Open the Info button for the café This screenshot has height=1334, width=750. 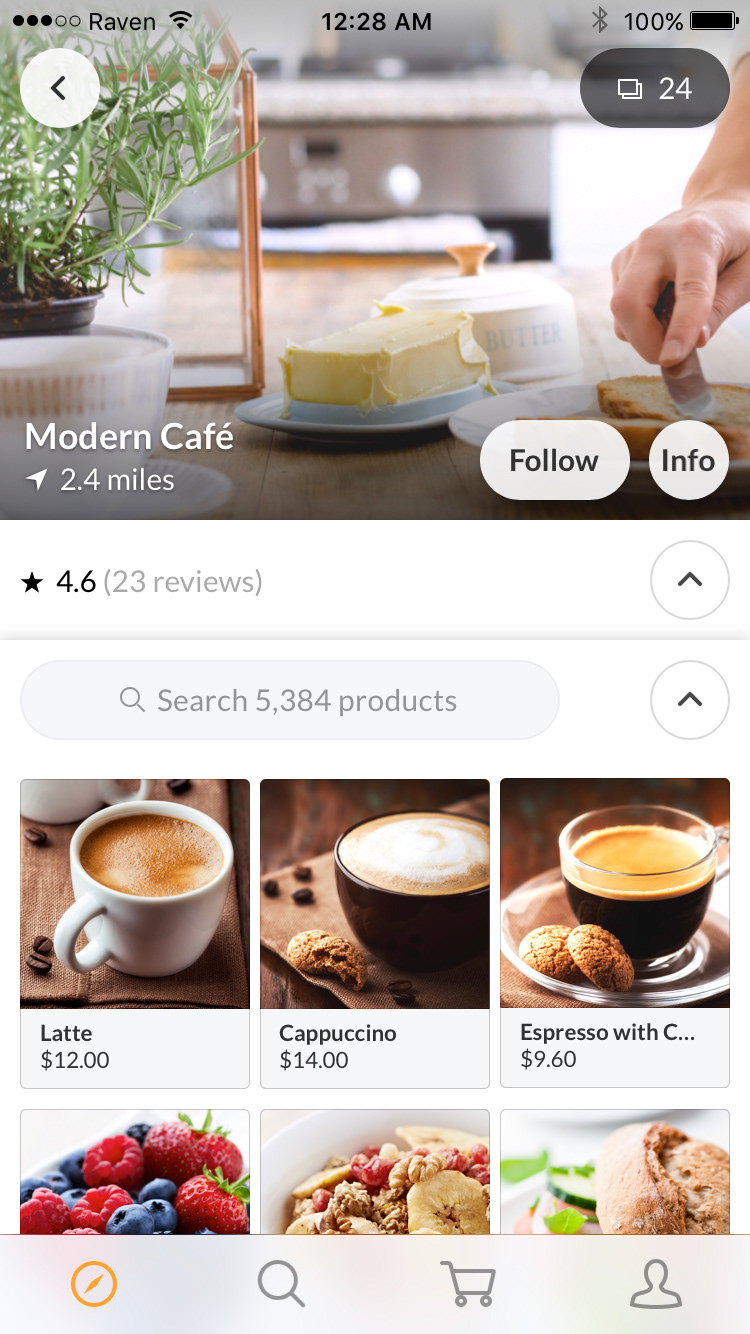pos(688,460)
